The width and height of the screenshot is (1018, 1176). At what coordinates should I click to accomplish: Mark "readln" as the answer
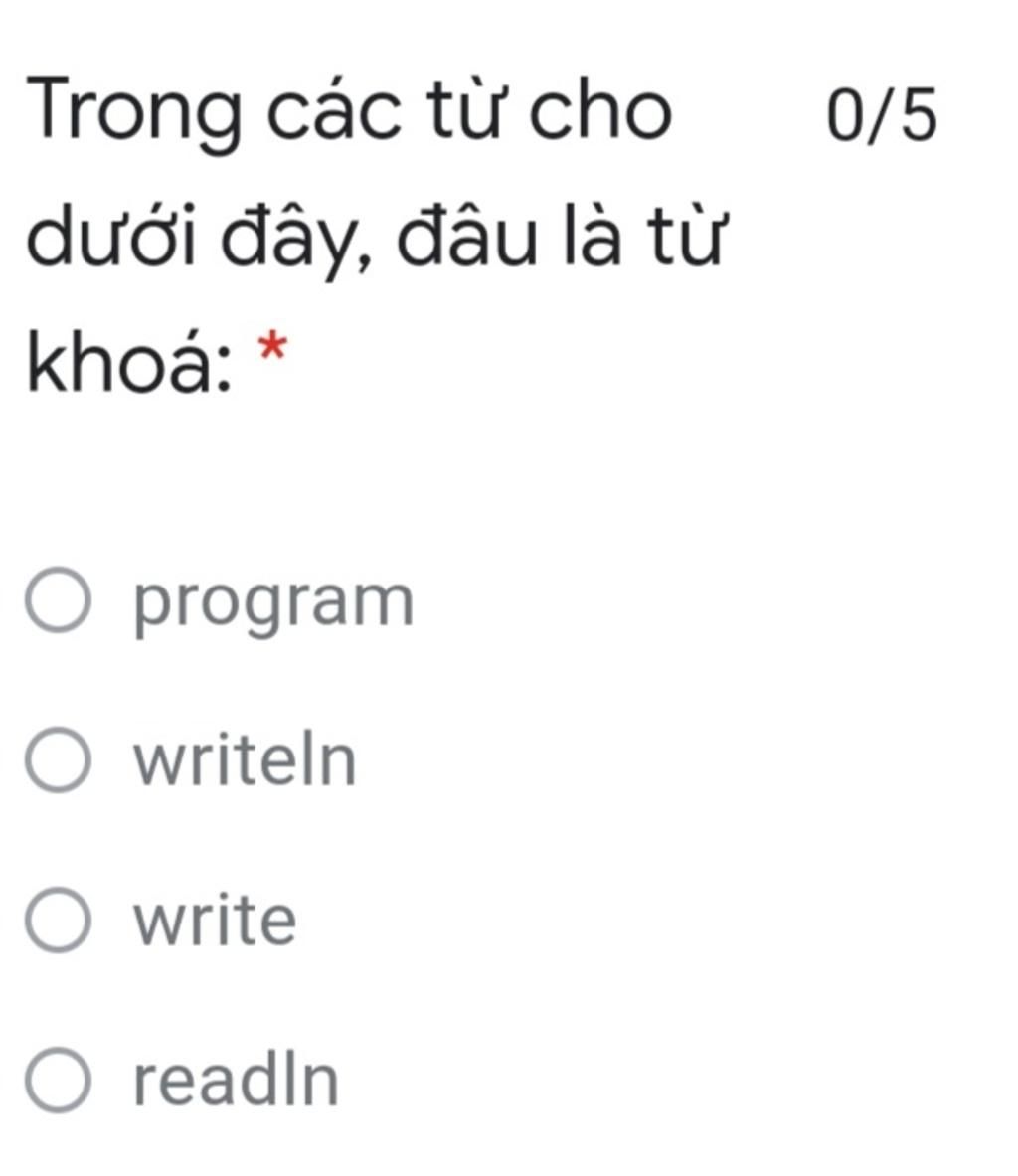click(x=58, y=1081)
